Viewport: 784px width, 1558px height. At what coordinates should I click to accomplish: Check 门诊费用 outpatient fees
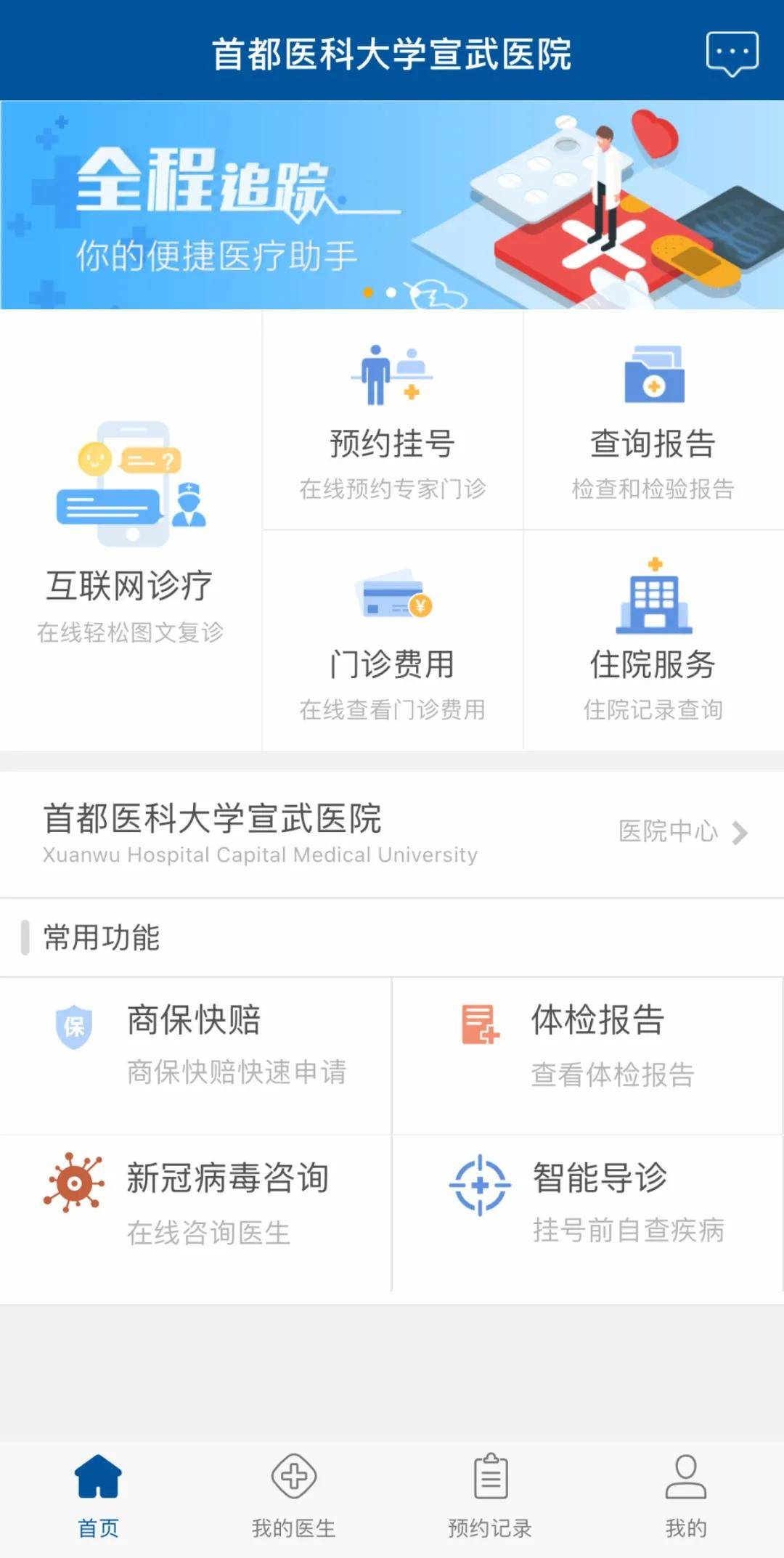tap(392, 642)
